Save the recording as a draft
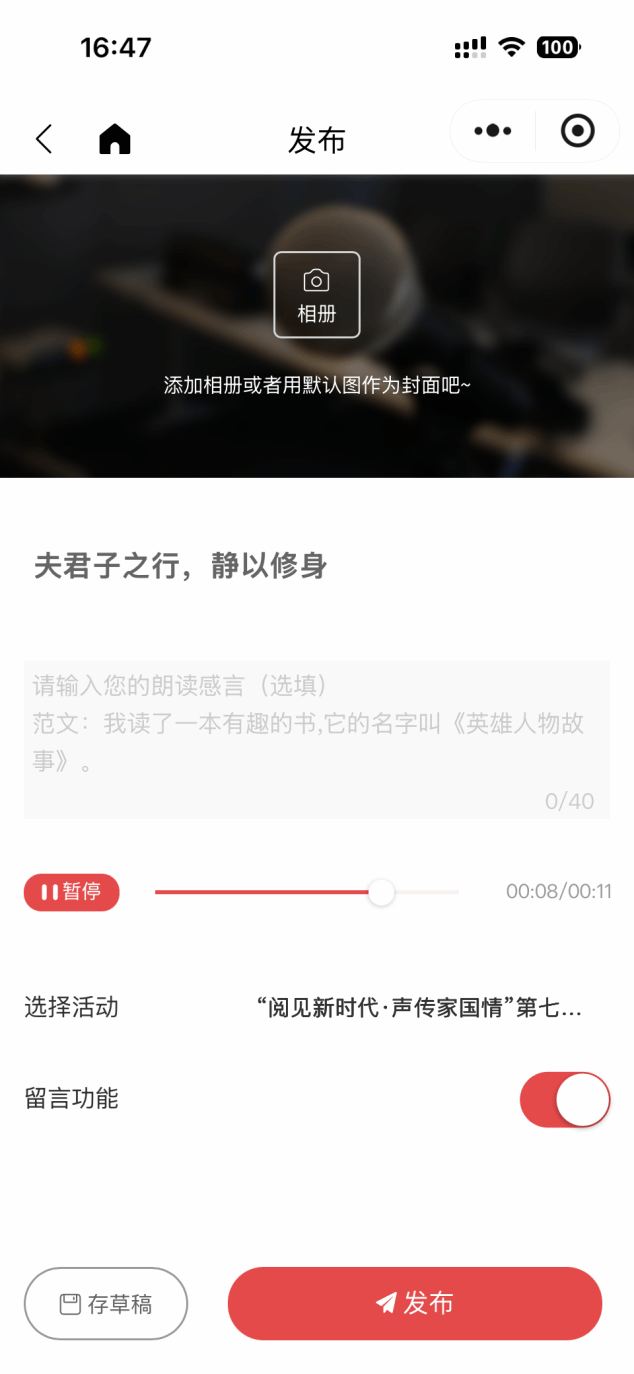This screenshot has height=1374, width=634. pyautogui.click(x=106, y=1304)
